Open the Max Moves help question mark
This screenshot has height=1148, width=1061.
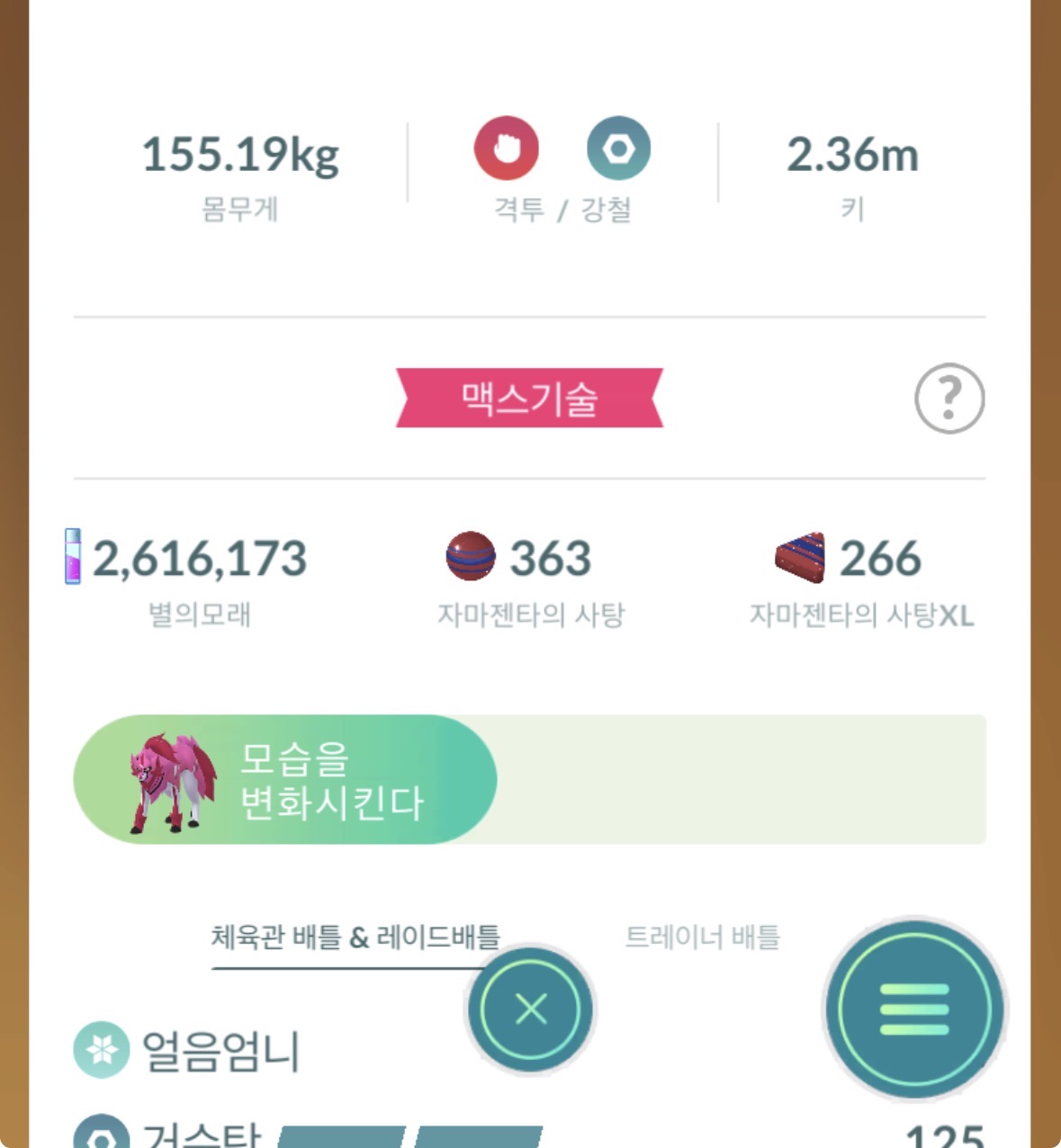point(949,398)
